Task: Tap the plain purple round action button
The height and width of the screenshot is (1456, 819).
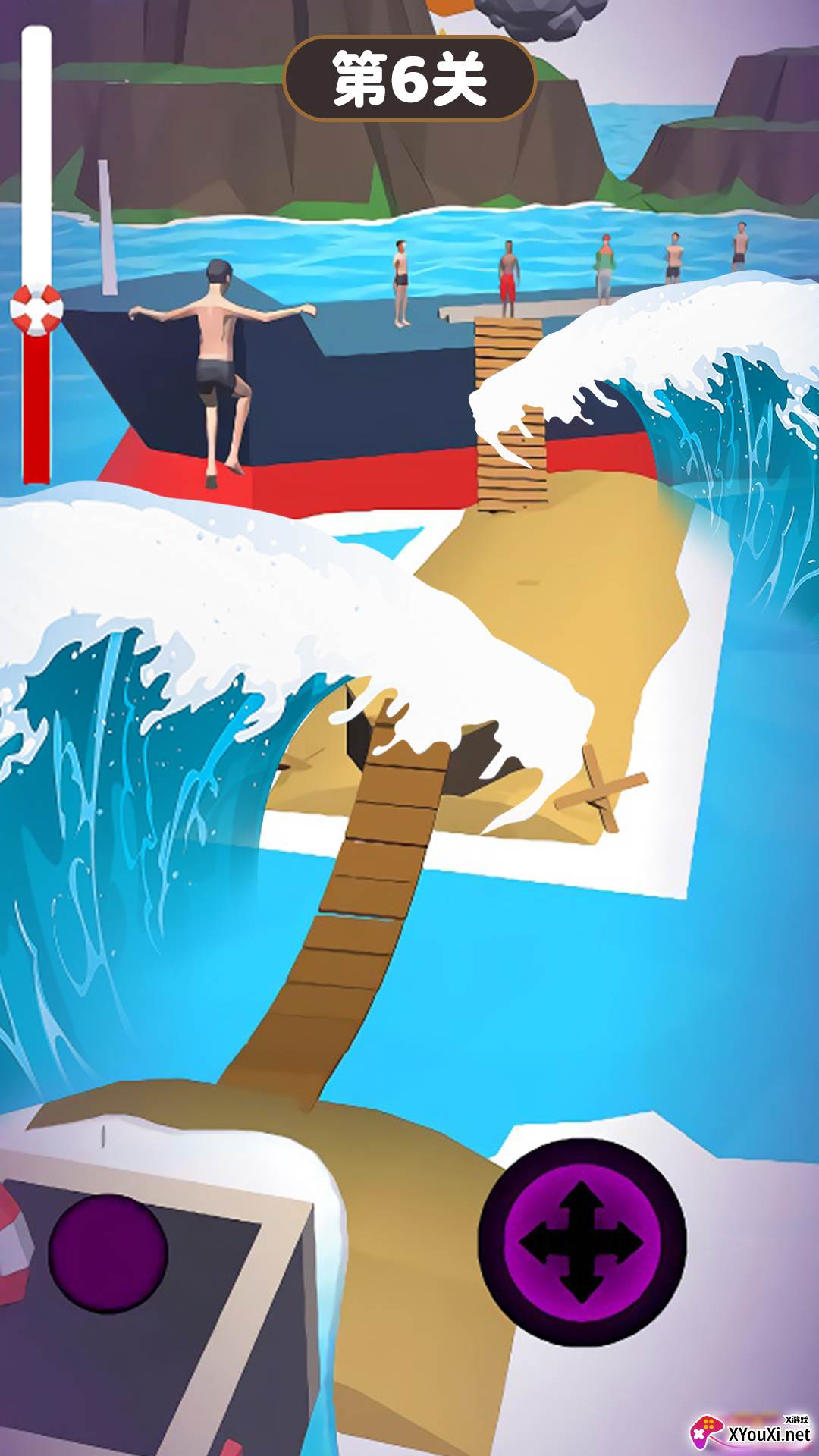Action: (108, 1254)
